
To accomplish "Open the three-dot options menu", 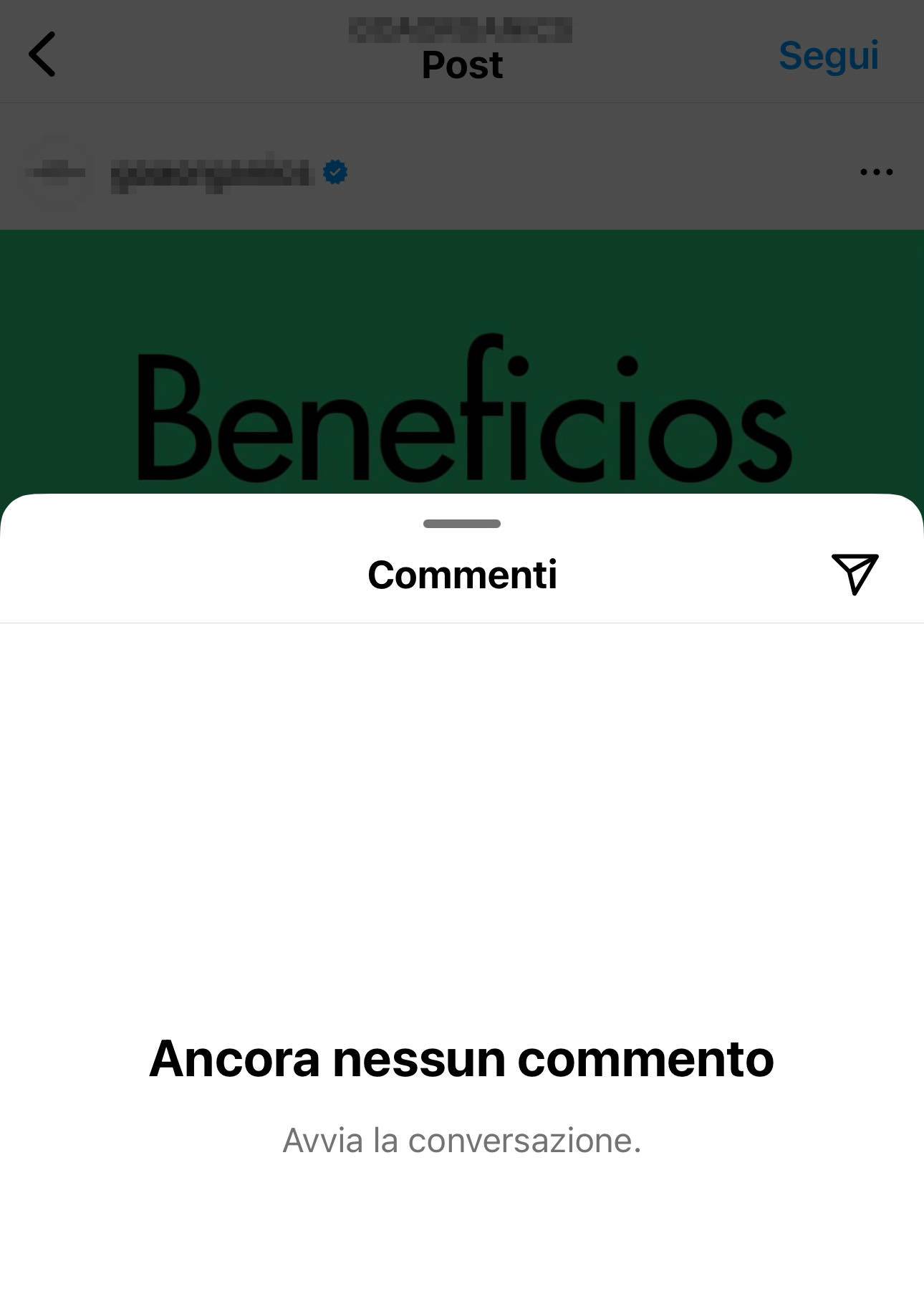I will (x=876, y=172).
